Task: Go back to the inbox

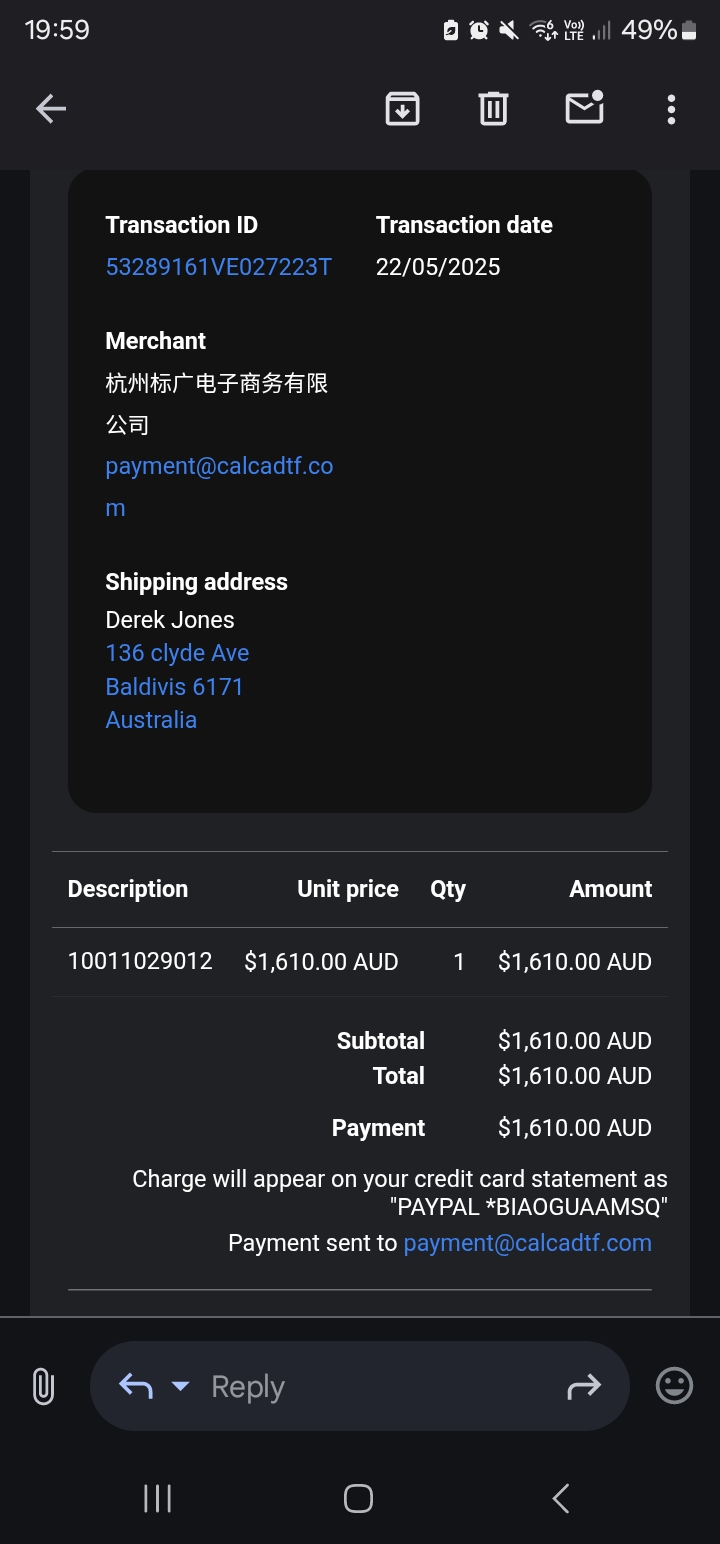Action: coord(51,109)
